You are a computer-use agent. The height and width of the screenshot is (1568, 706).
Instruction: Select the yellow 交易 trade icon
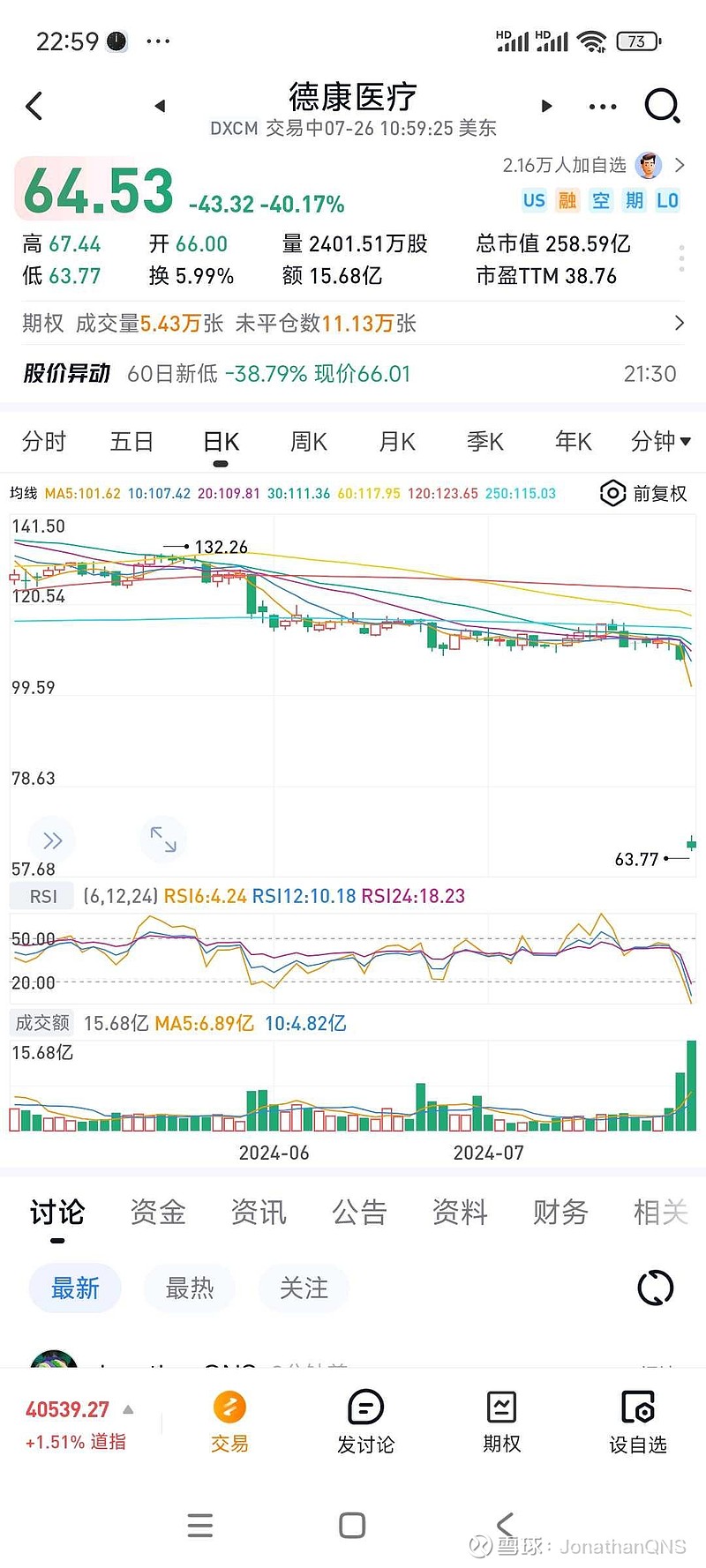(229, 1420)
